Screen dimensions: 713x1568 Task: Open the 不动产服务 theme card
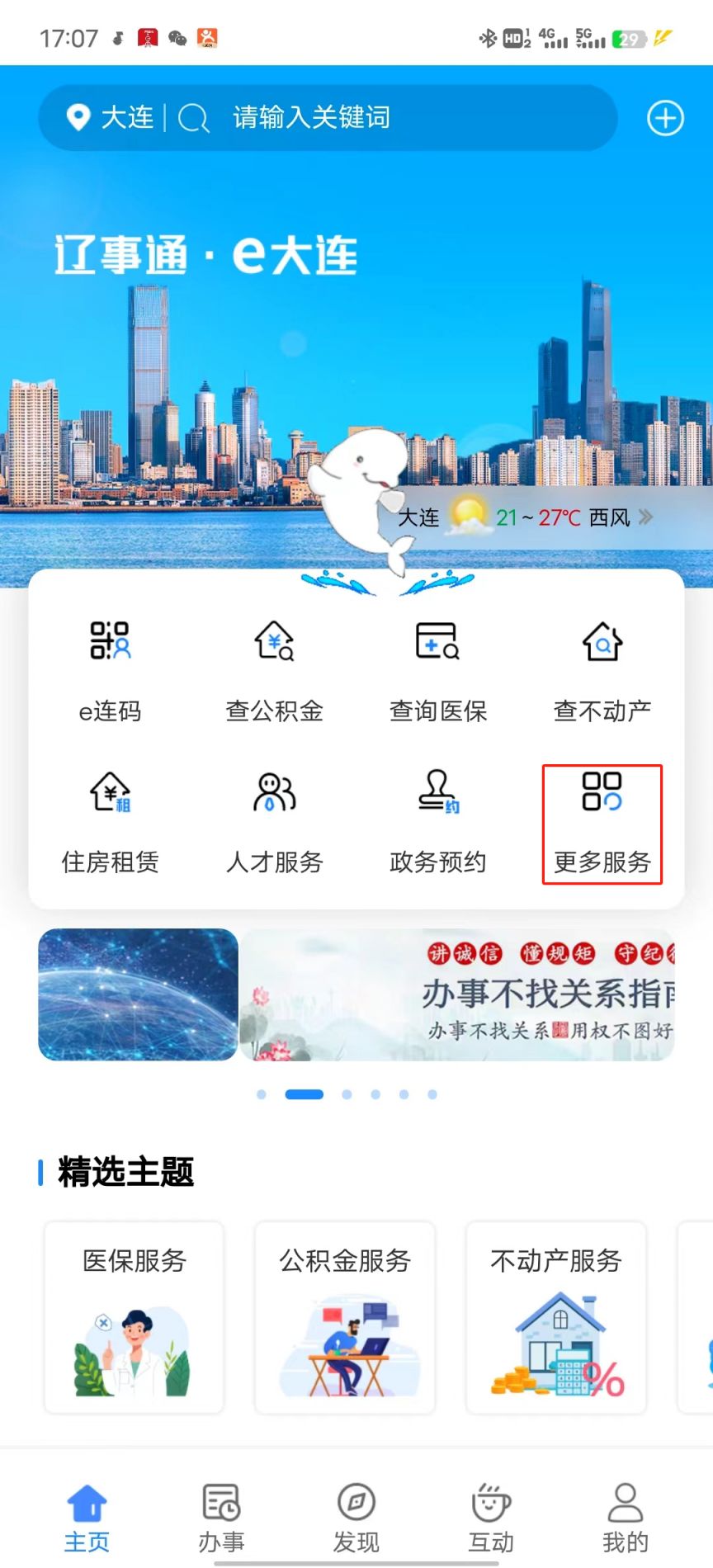pyautogui.click(x=556, y=1318)
